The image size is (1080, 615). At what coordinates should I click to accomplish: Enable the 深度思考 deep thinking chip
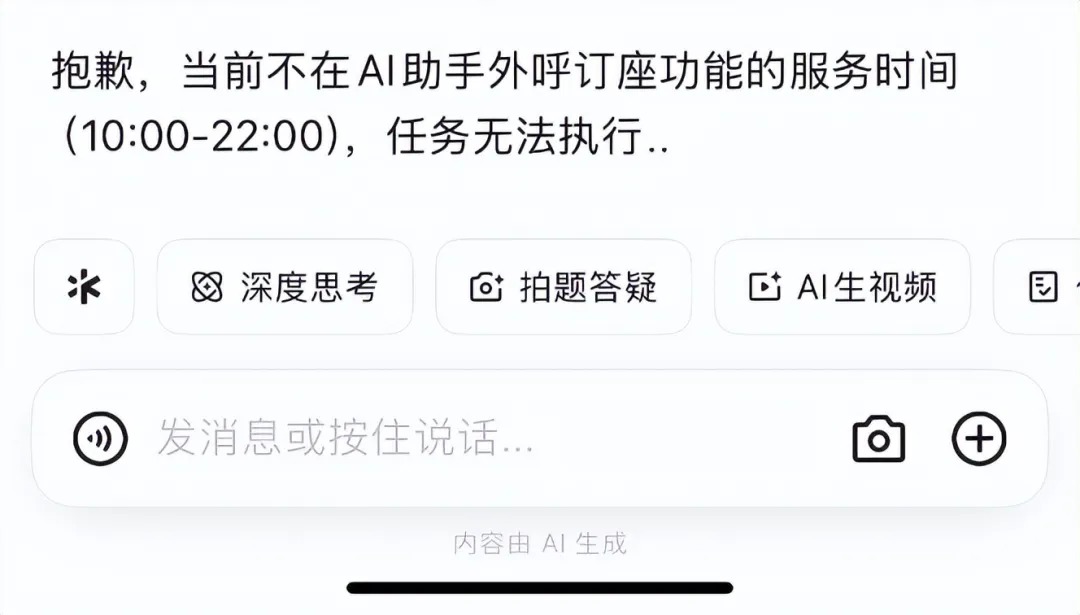point(285,287)
